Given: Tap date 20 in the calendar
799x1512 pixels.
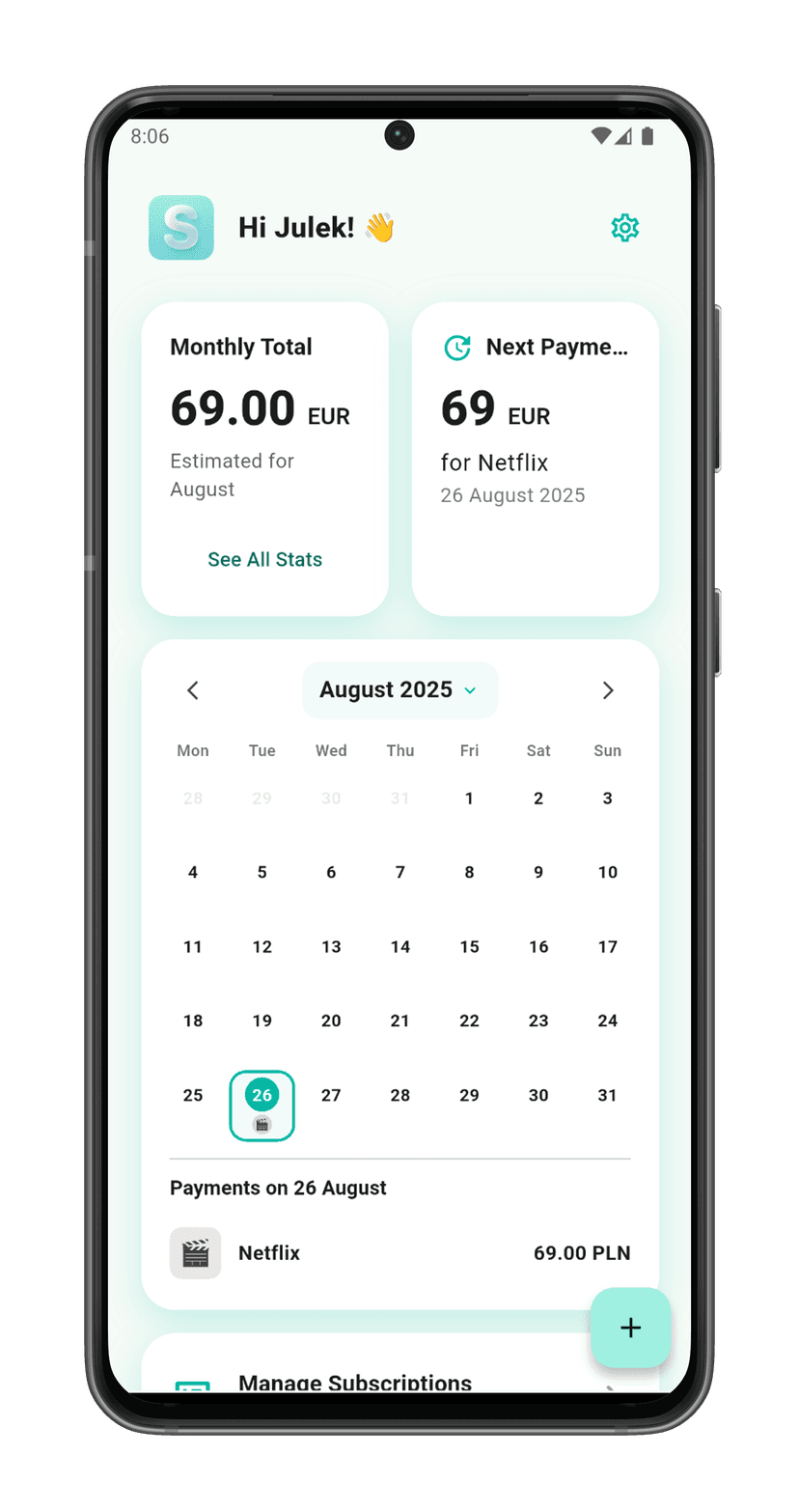Looking at the screenshot, I should [x=331, y=1021].
